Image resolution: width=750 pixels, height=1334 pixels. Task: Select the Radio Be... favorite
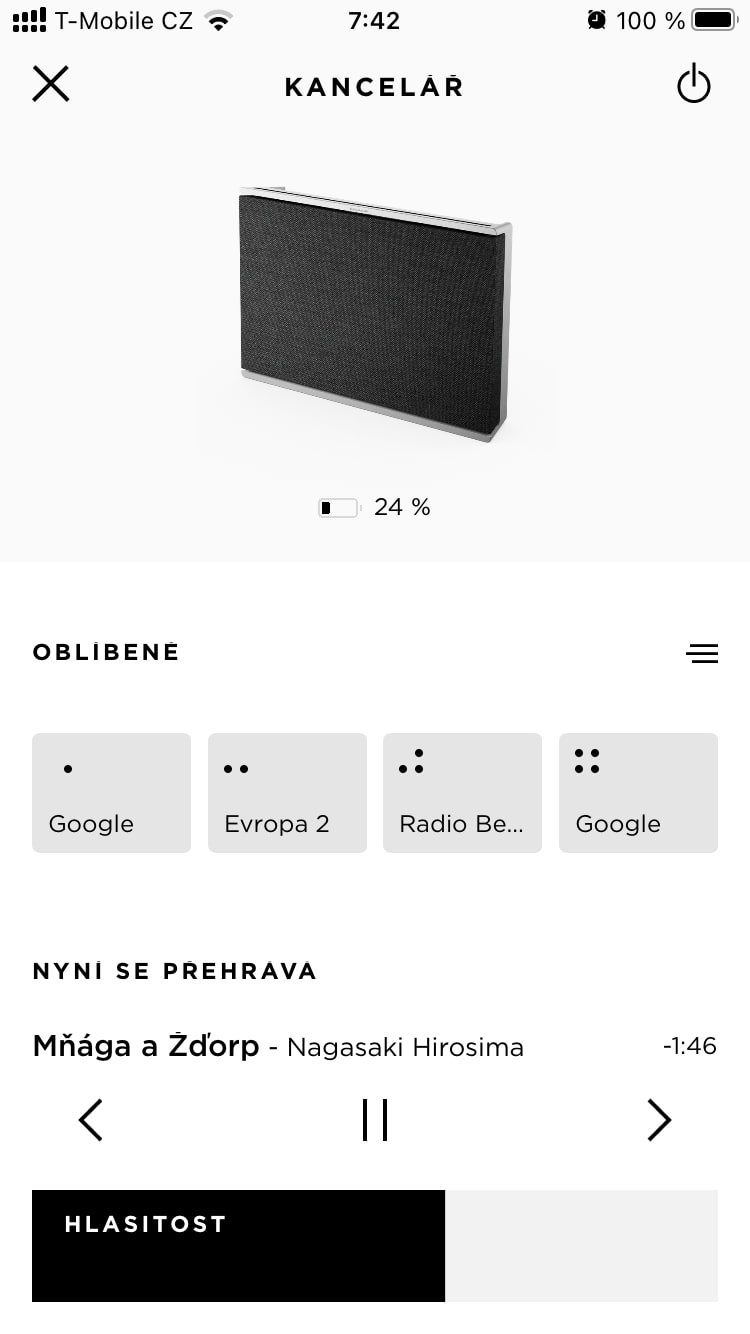[462, 793]
